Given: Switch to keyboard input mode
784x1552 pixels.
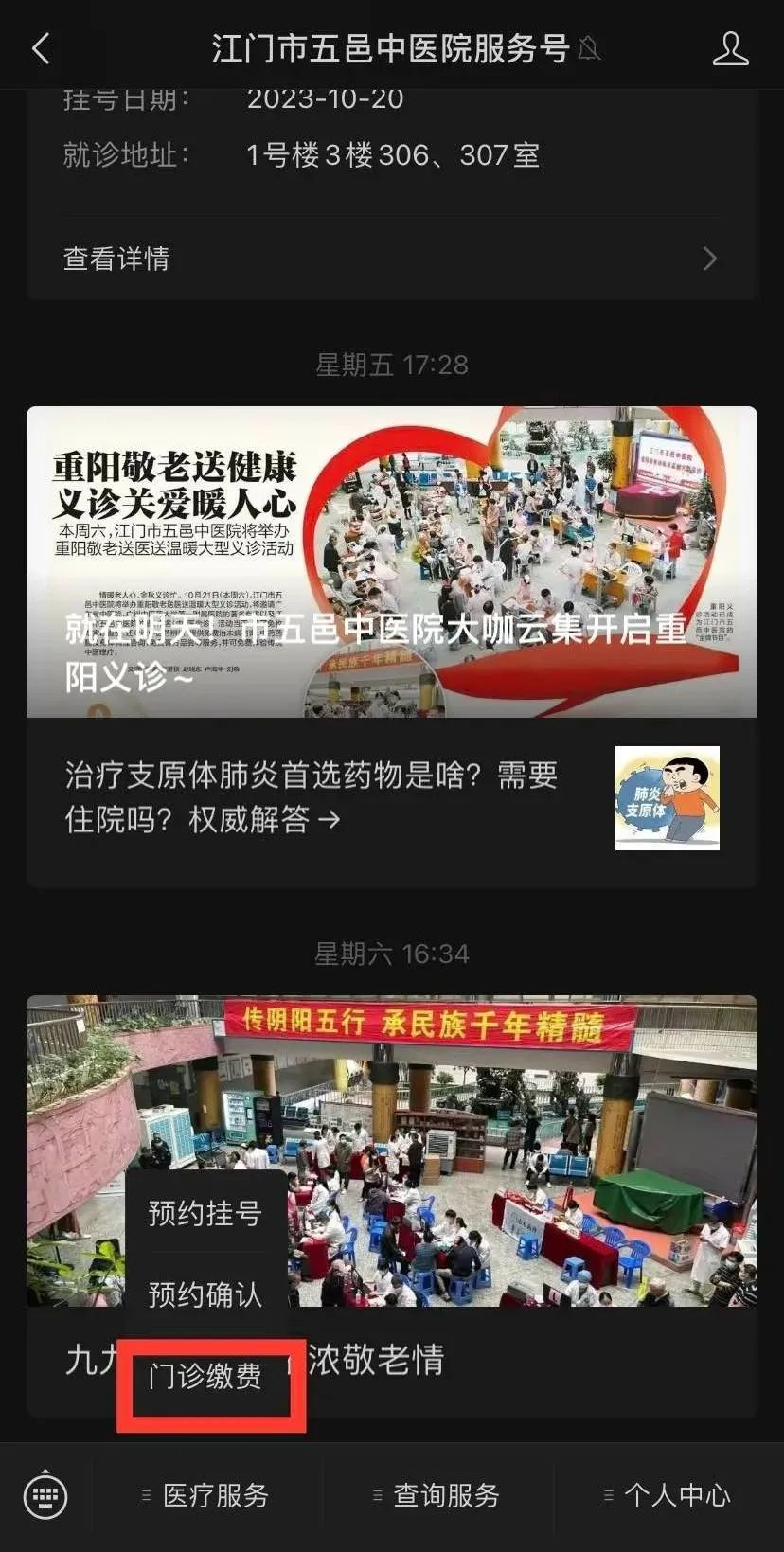Looking at the screenshot, I should (45, 1496).
